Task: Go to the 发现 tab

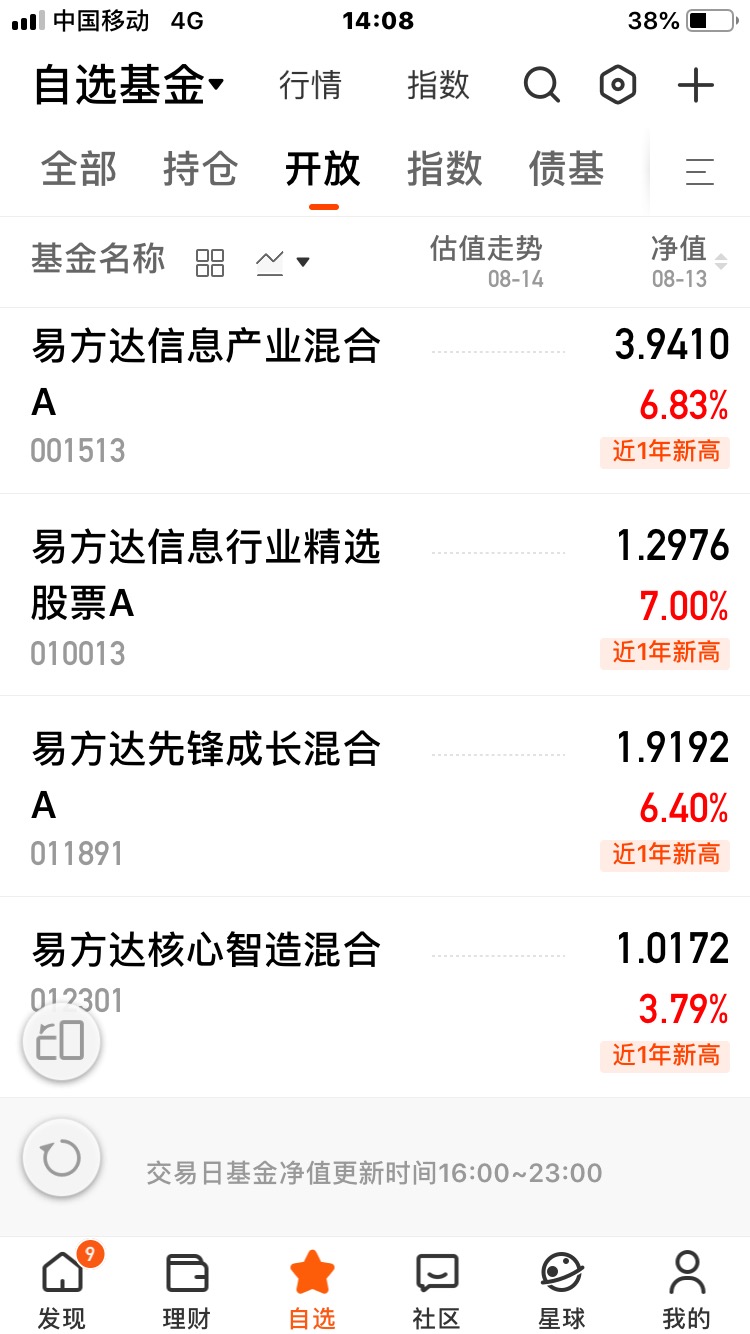Action: (x=62, y=1290)
